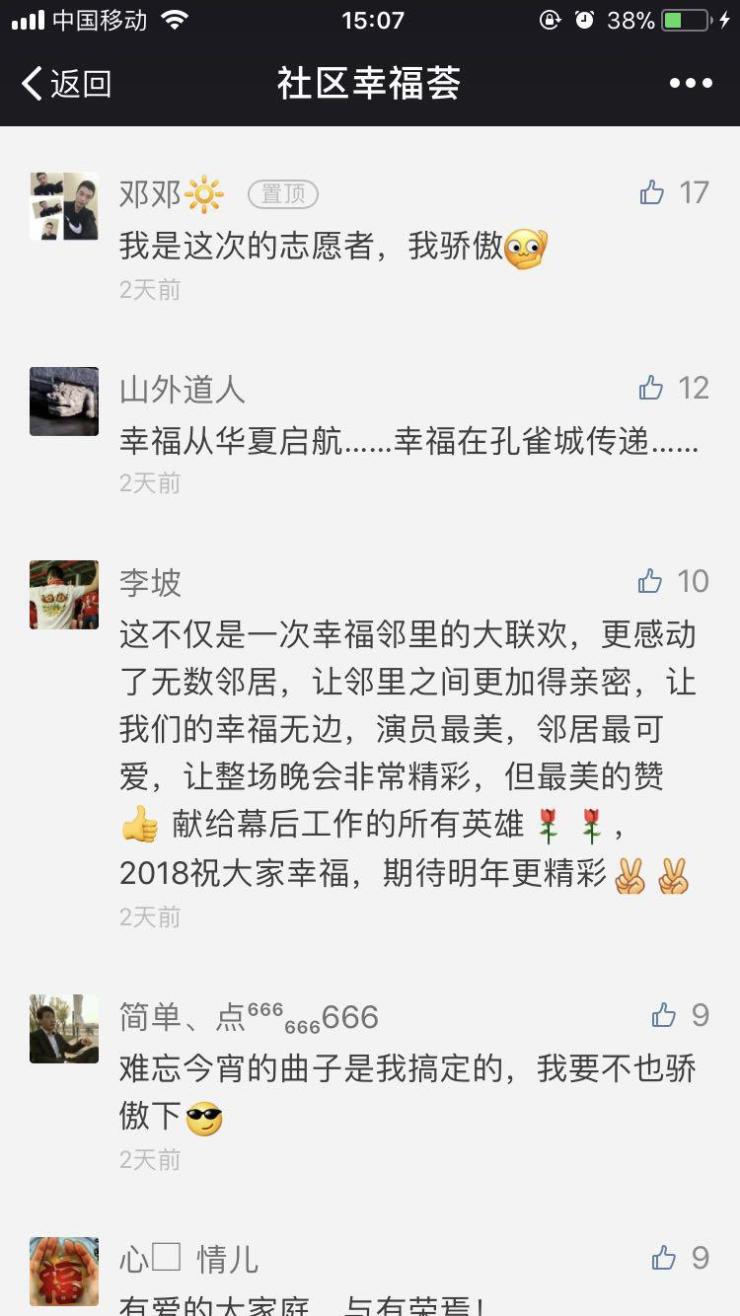Like 李坡's comment
Viewport: 740px width, 1316px height.
(x=651, y=581)
